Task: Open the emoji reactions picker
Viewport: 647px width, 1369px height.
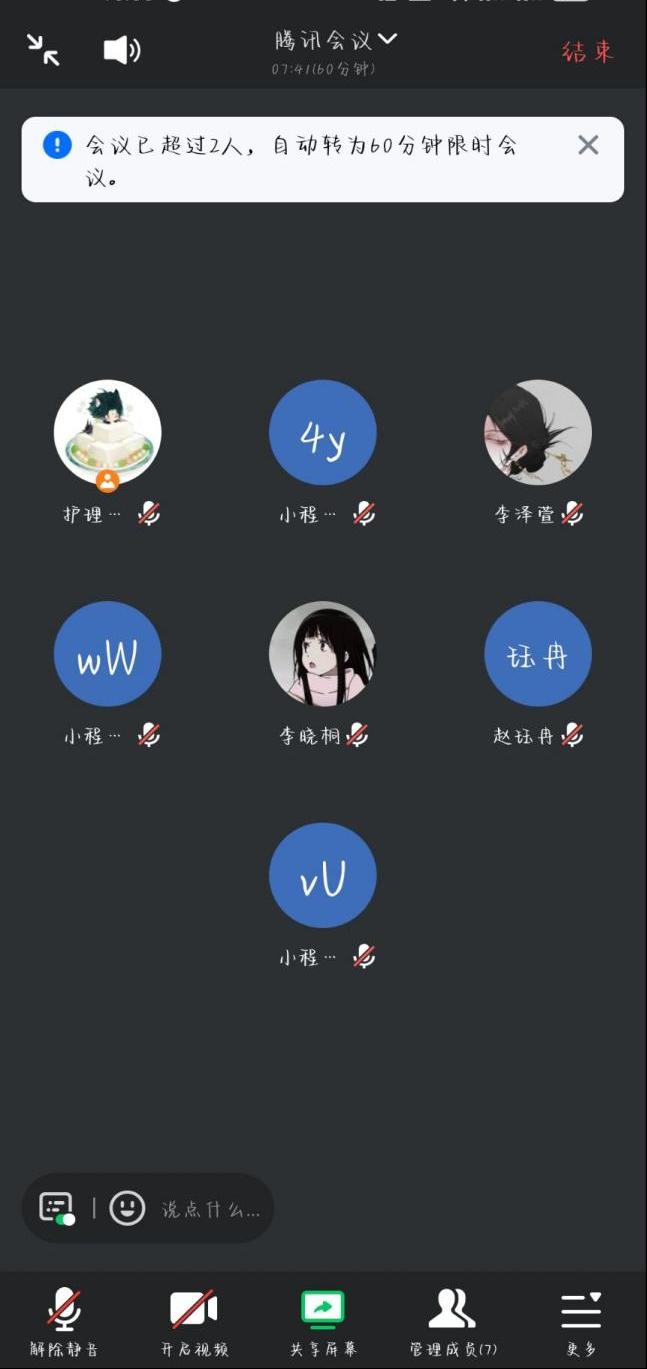Action: pos(127,1208)
